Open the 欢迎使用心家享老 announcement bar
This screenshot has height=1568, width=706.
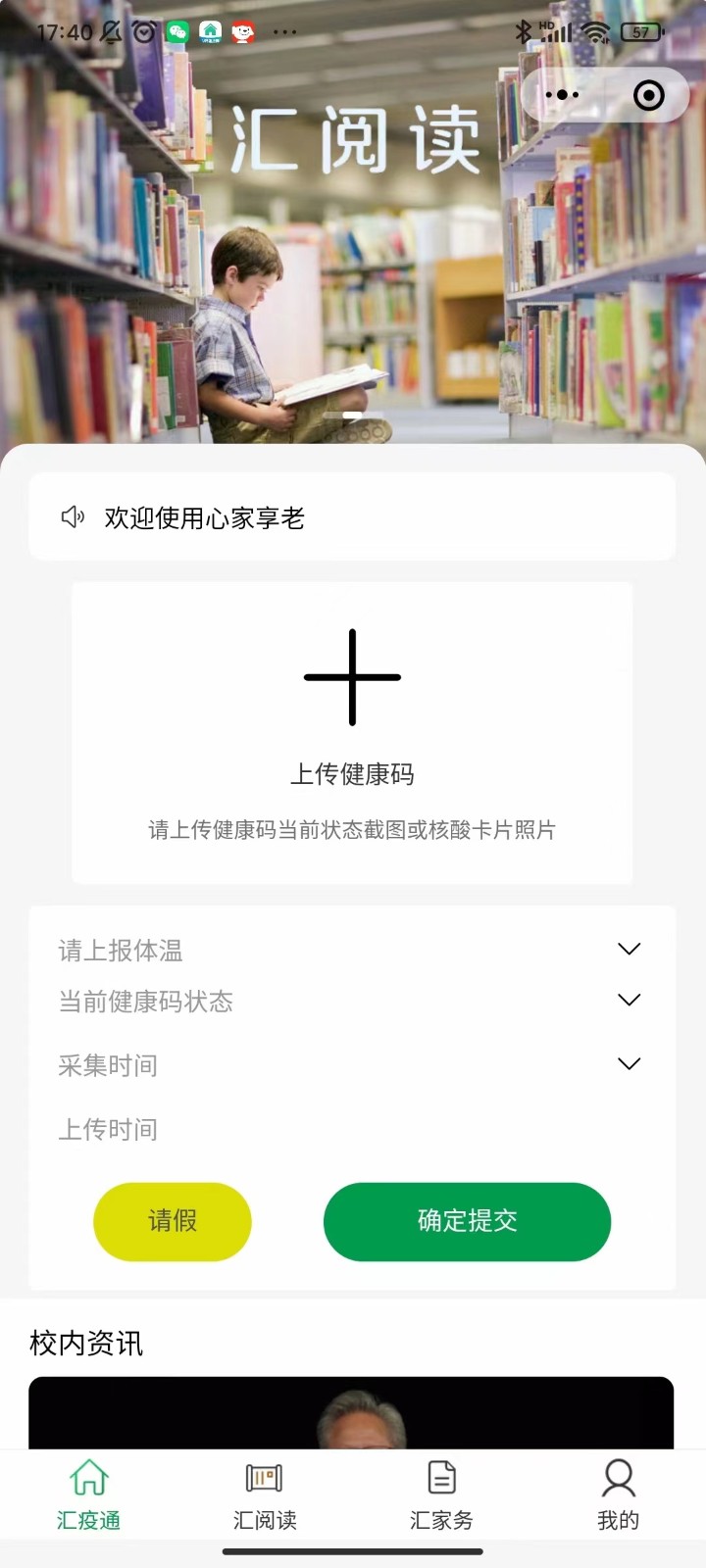click(x=351, y=517)
